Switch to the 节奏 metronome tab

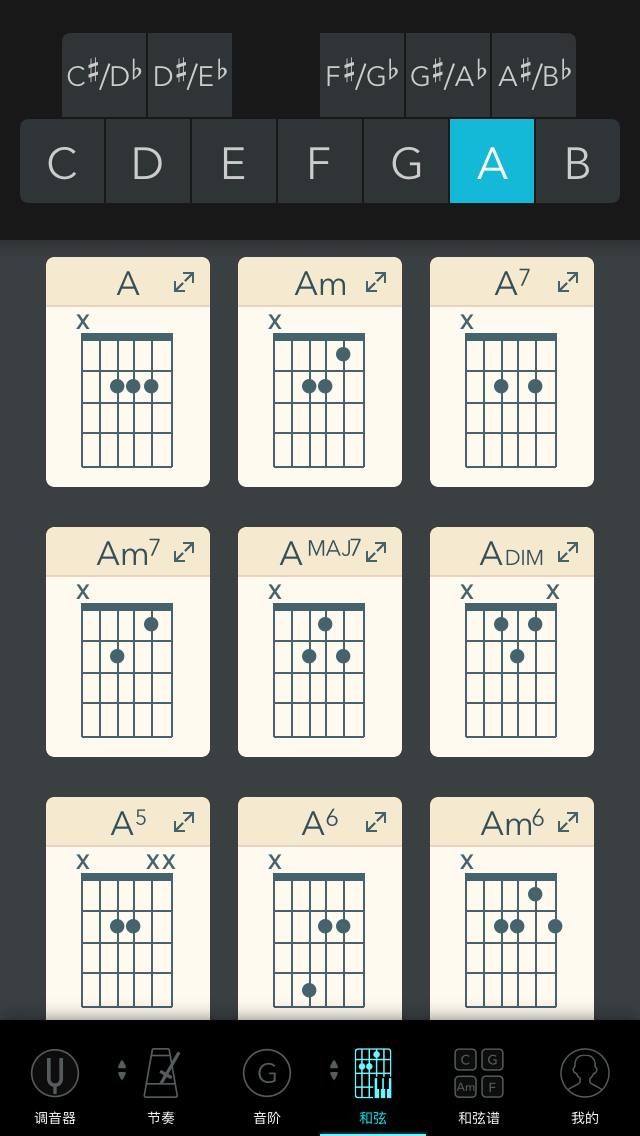(x=161, y=1086)
